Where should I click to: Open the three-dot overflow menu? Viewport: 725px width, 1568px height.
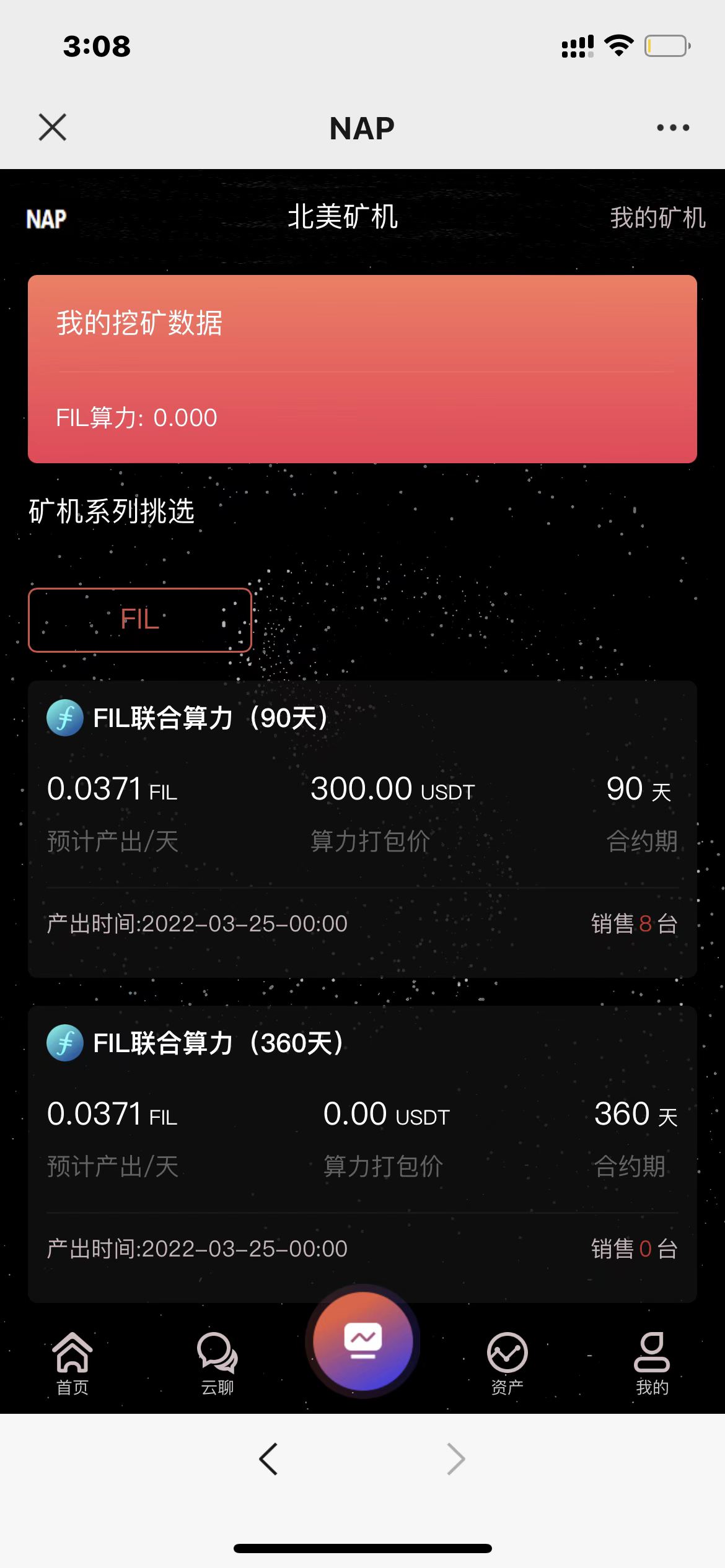pyautogui.click(x=673, y=128)
